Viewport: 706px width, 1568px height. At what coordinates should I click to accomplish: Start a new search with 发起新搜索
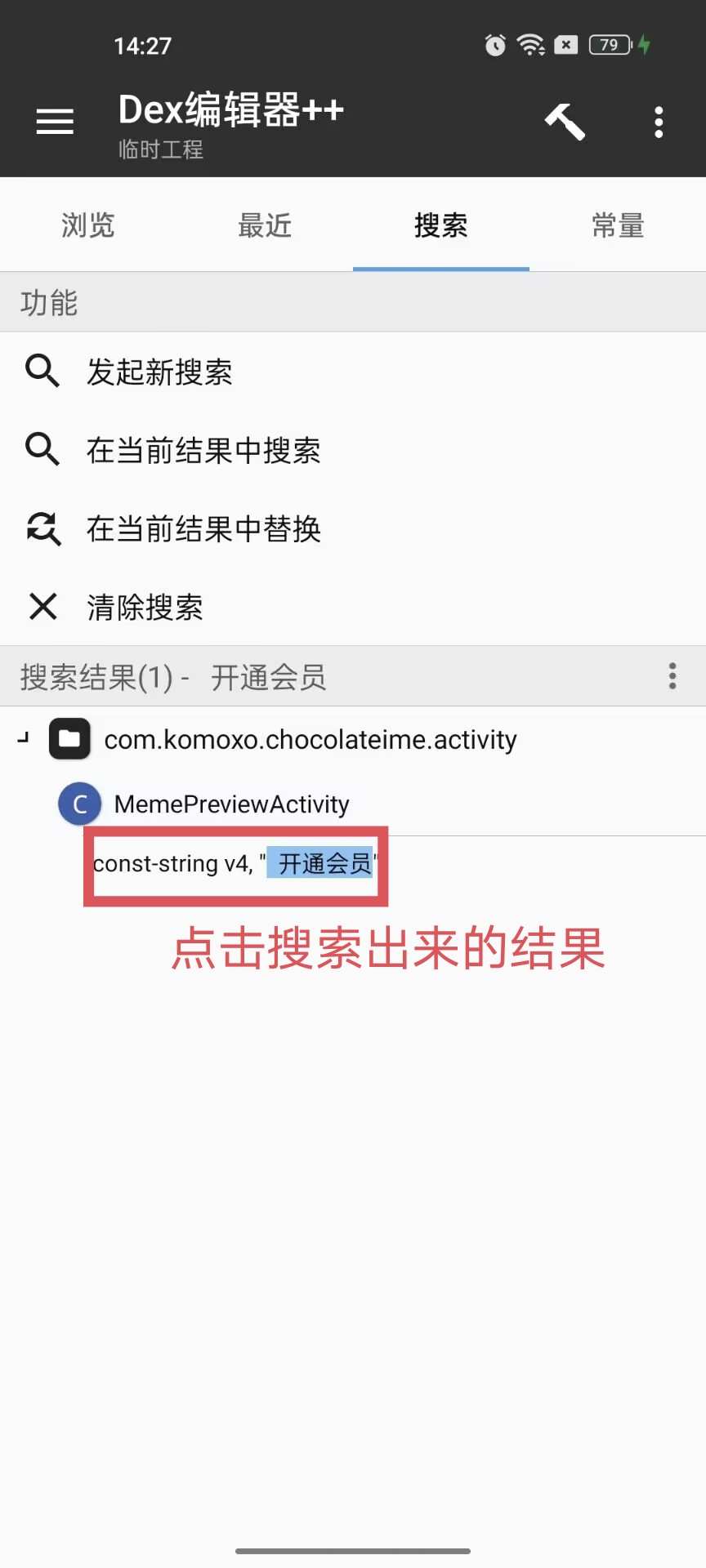tap(159, 372)
